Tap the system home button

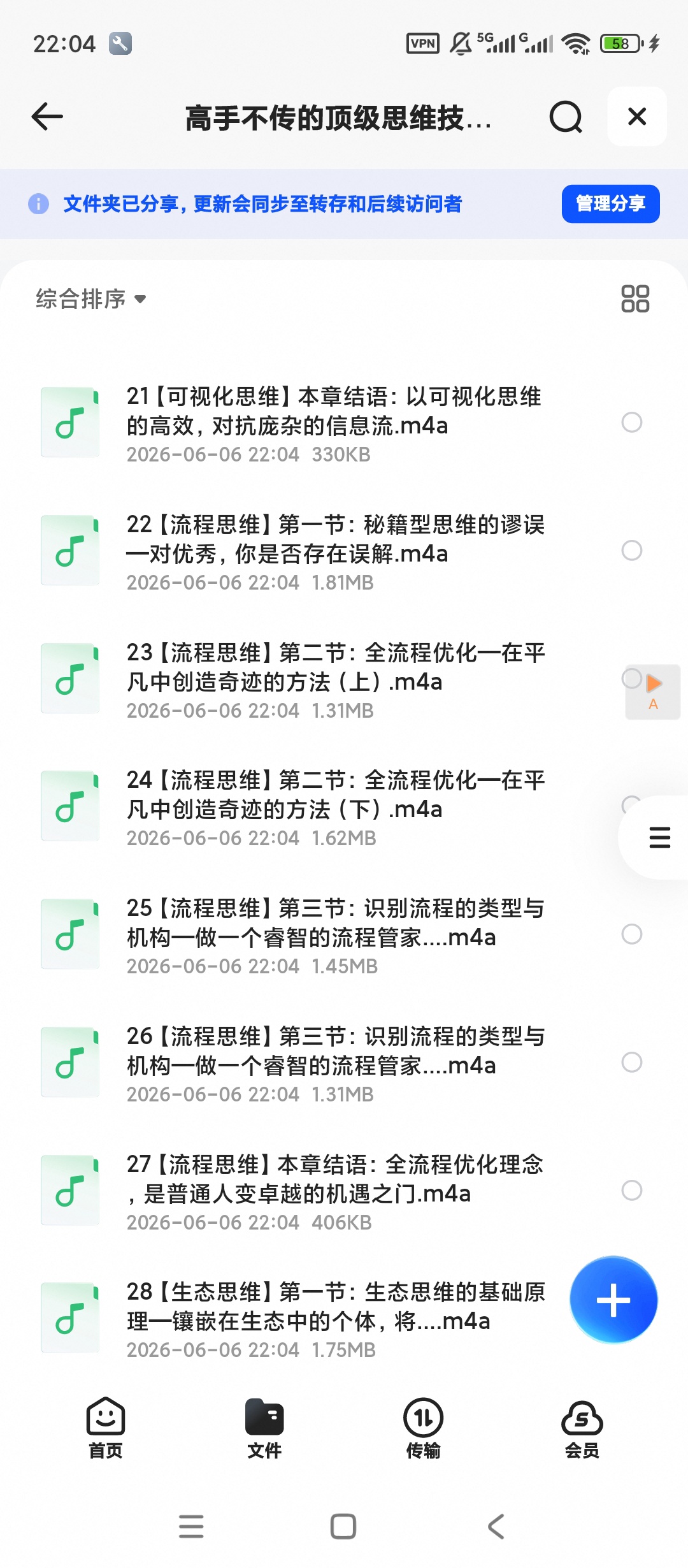343,1527
